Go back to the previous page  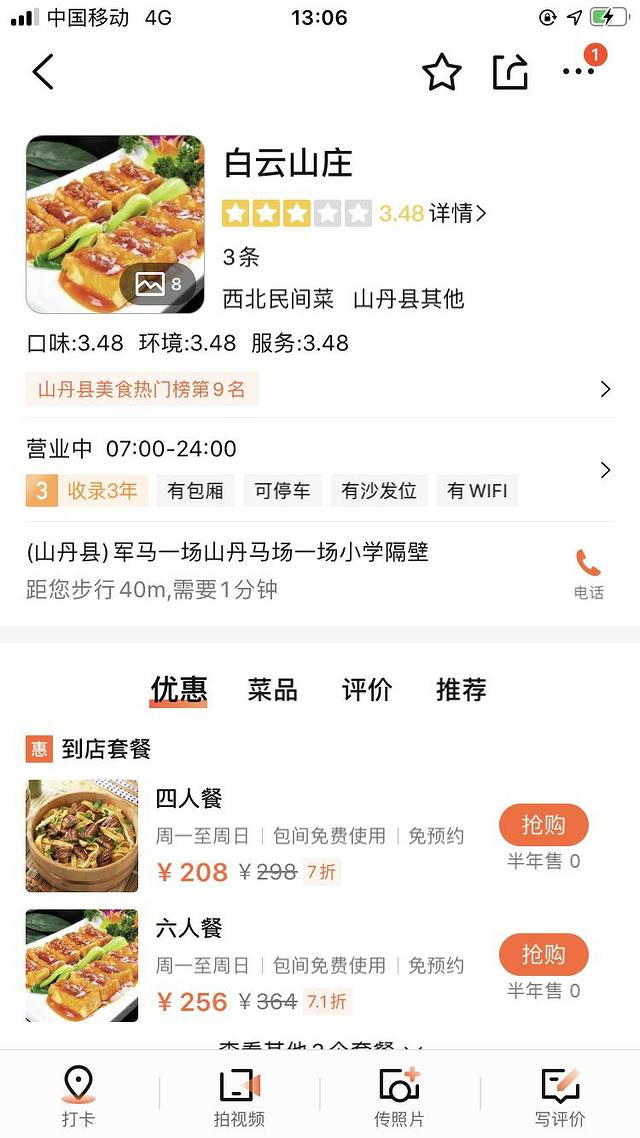coord(42,72)
